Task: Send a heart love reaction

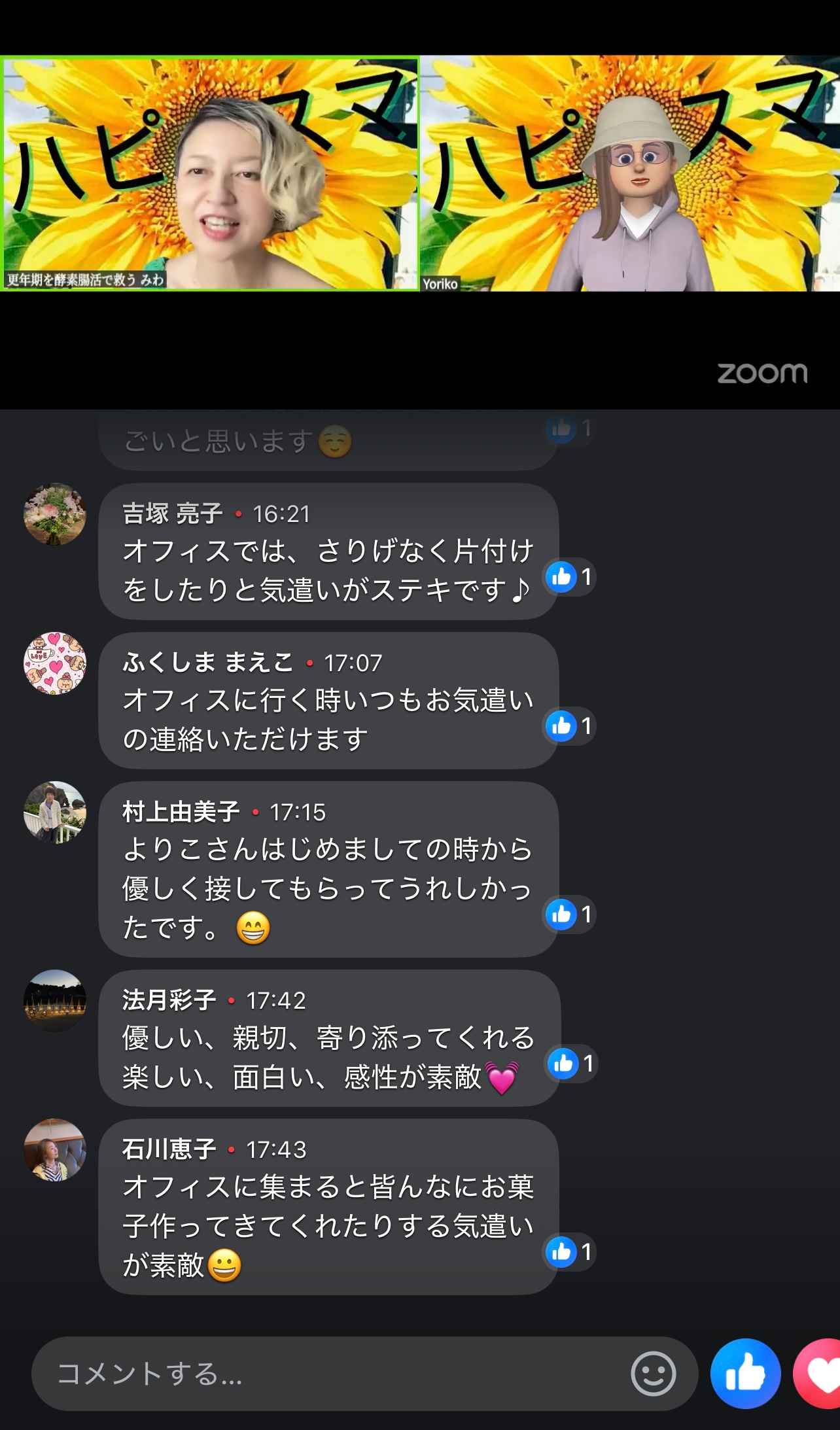Action: pos(819,1373)
